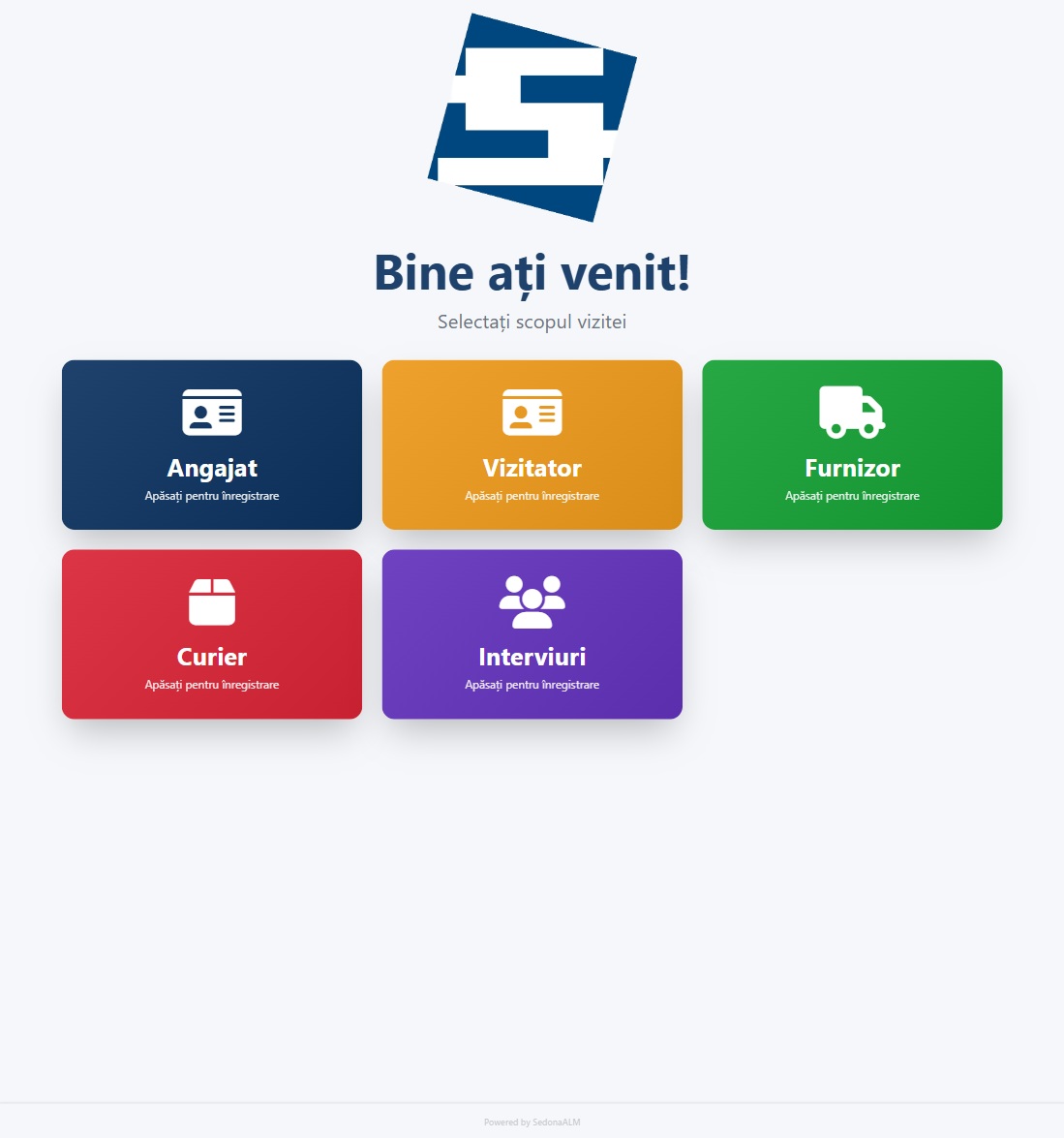Choose the Vizitator card

coord(532,446)
